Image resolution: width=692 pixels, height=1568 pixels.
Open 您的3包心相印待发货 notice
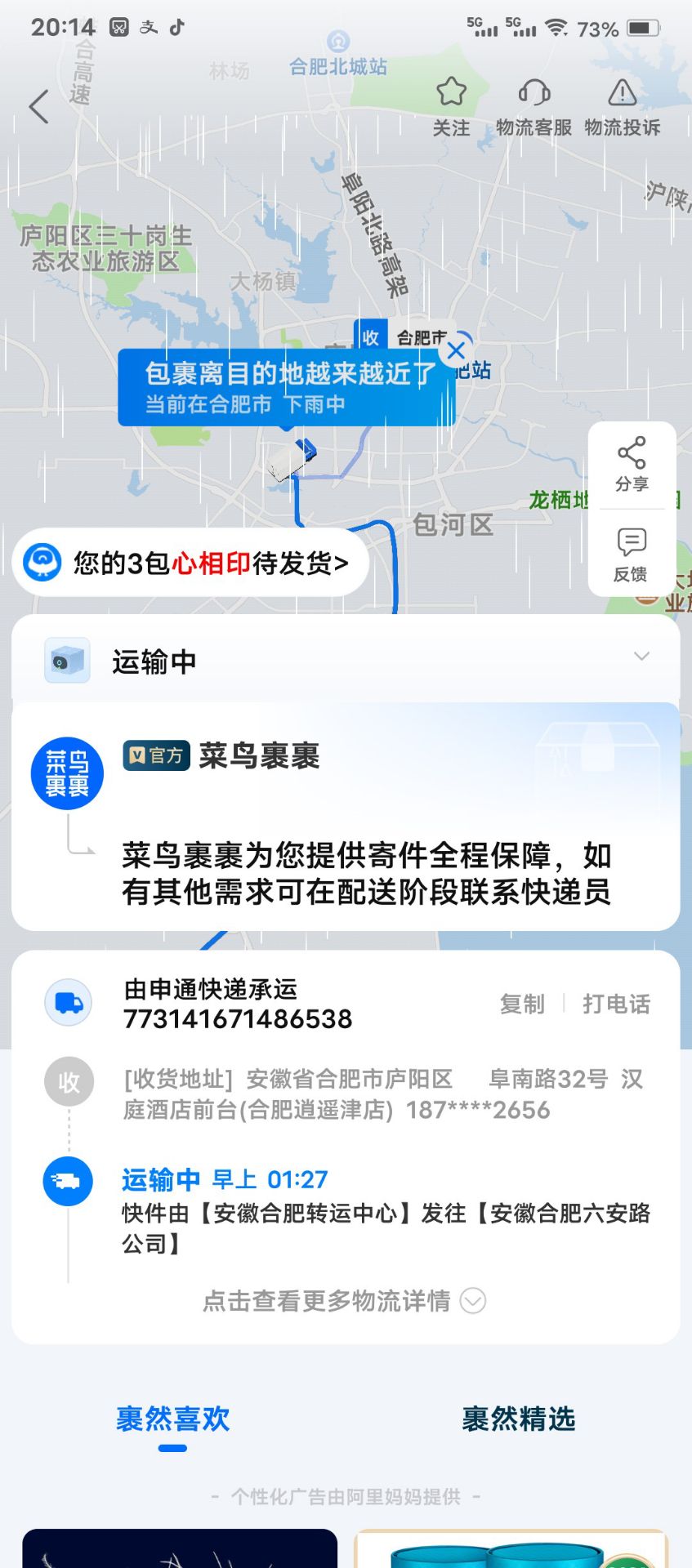coord(192,563)
